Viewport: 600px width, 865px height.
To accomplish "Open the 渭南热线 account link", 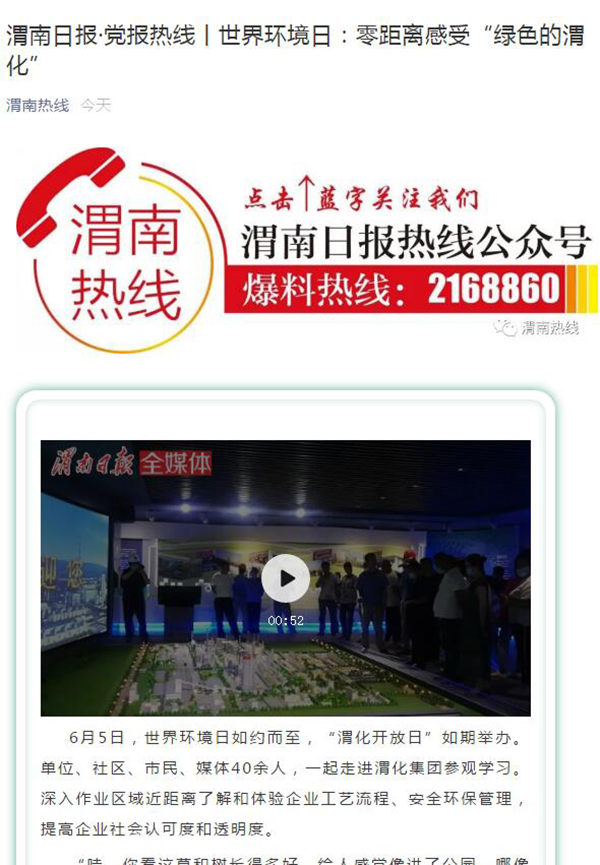I will click(x=37, y=105).
